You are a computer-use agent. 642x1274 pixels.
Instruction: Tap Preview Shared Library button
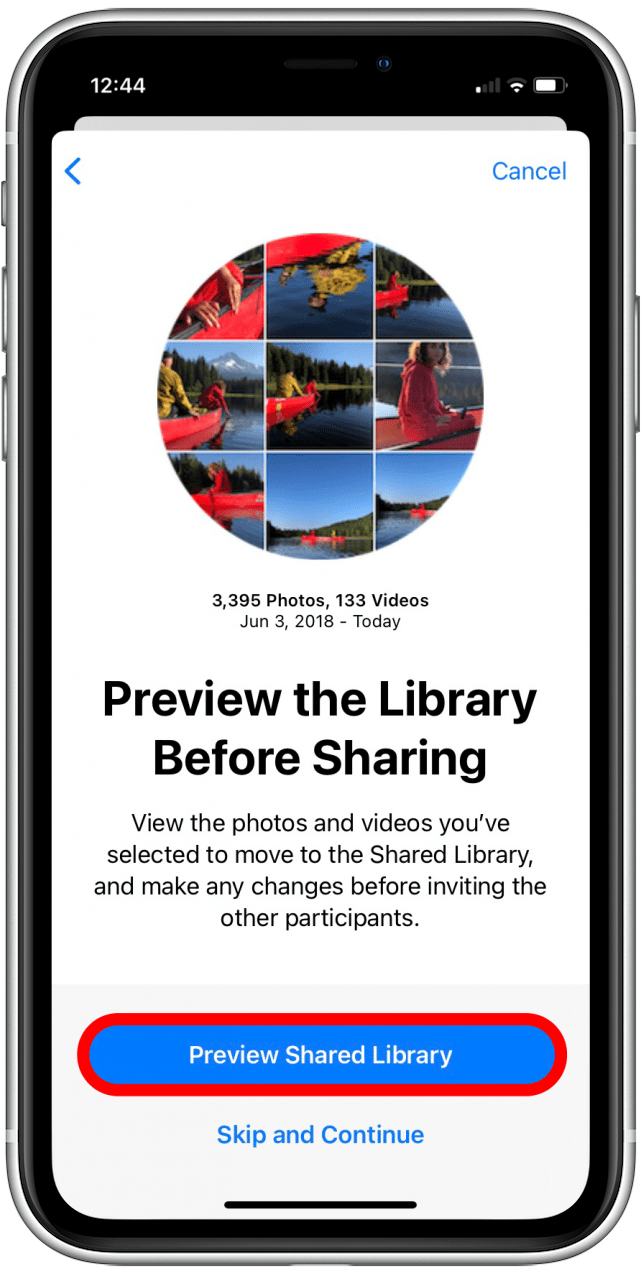click(321, 1054)
